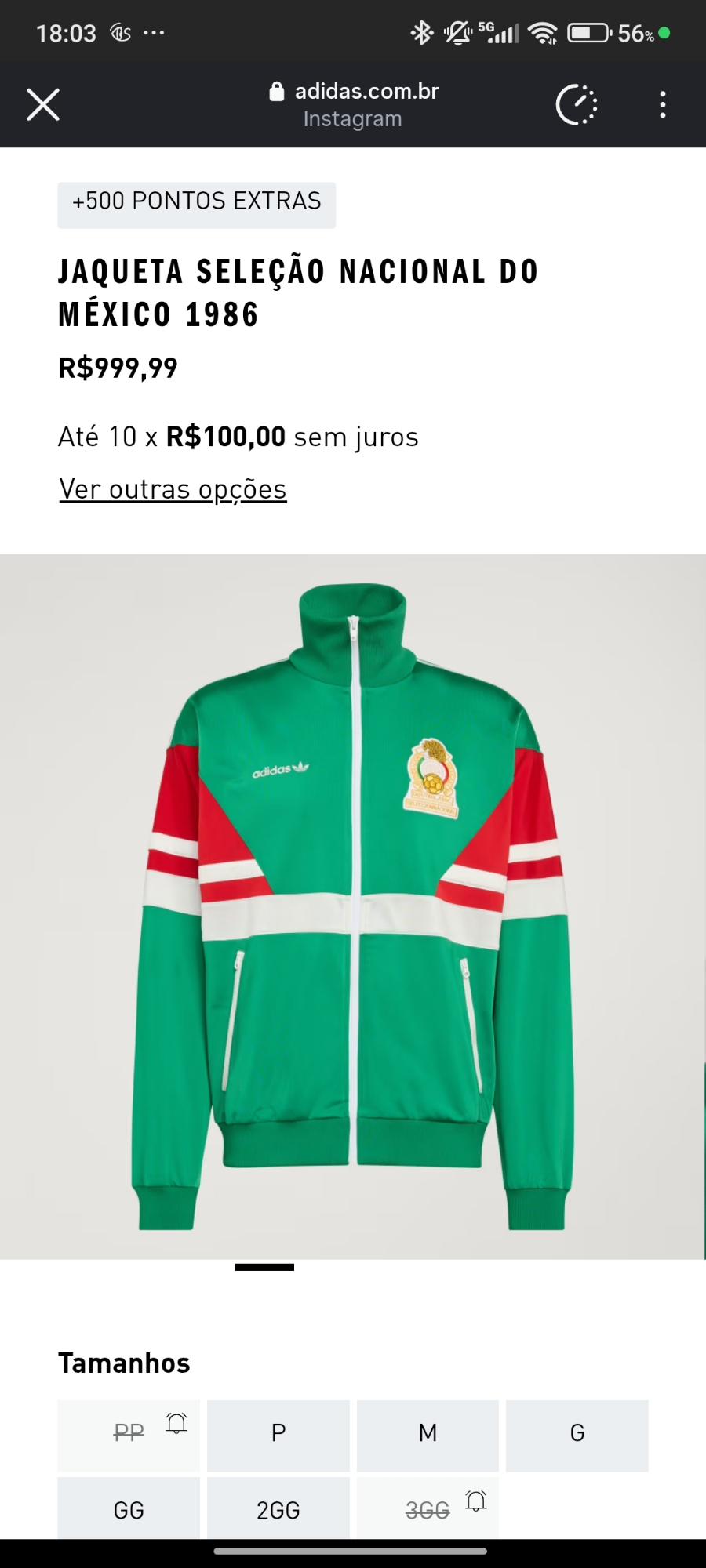706x1568 pixels.
Task: Choose size G
Action: coord(577,1434)
